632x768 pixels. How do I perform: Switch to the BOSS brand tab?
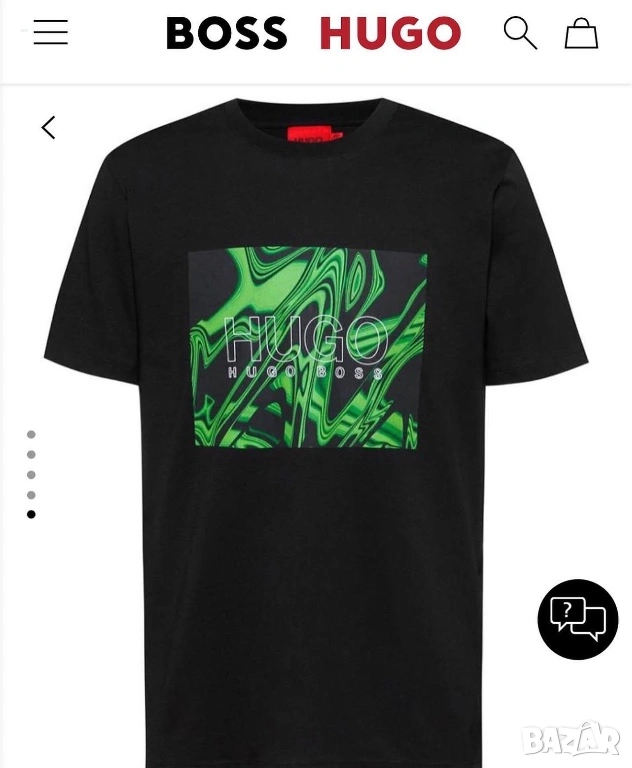[227, 34]
